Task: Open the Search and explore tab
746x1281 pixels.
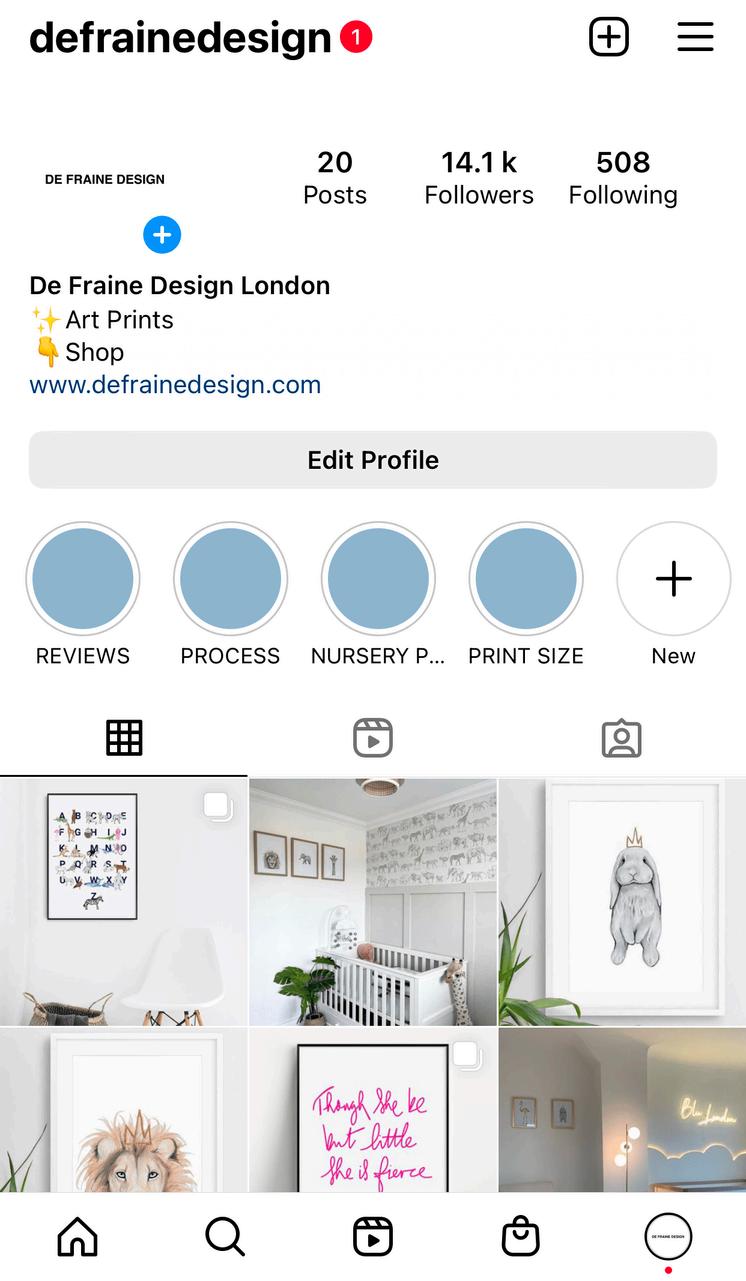Action: click(225, 1238)
